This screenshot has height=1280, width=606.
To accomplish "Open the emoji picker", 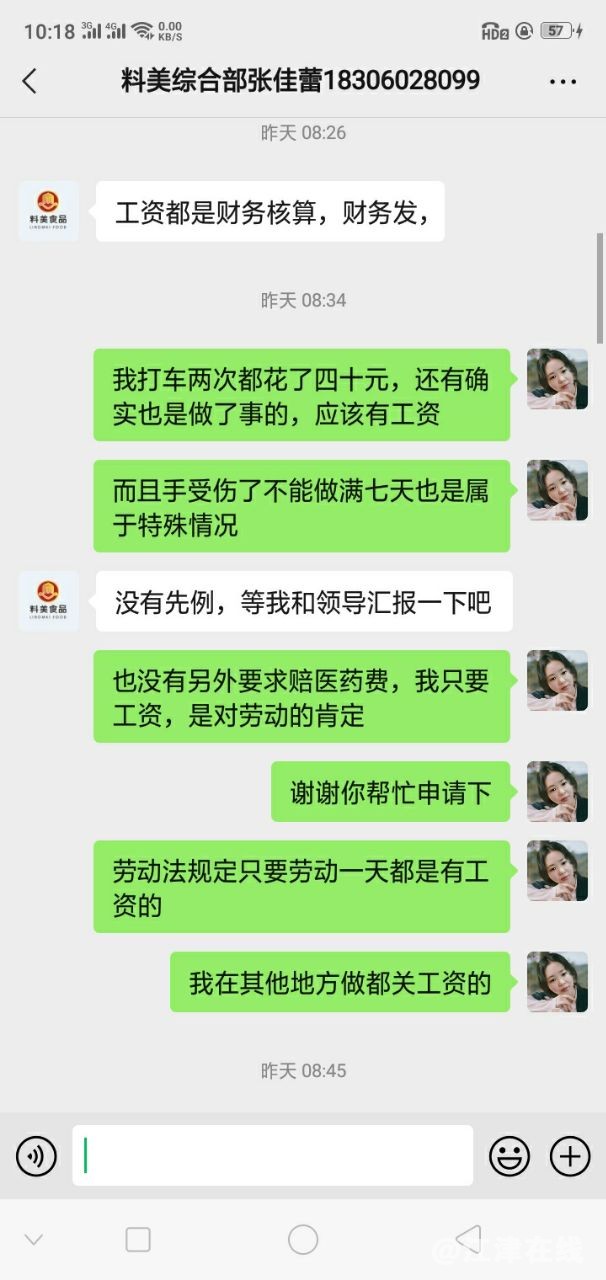I will 509,1157.
